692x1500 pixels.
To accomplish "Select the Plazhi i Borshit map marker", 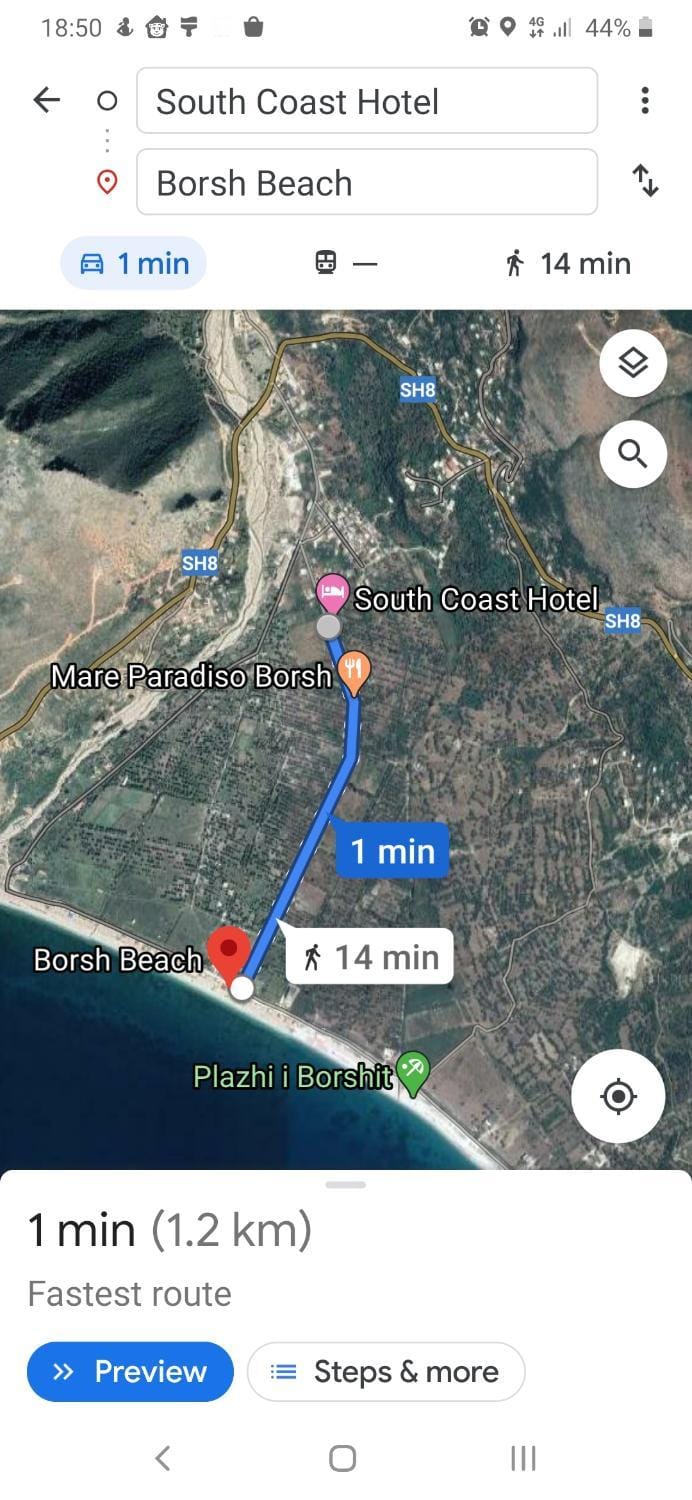I will (412, 1072).
